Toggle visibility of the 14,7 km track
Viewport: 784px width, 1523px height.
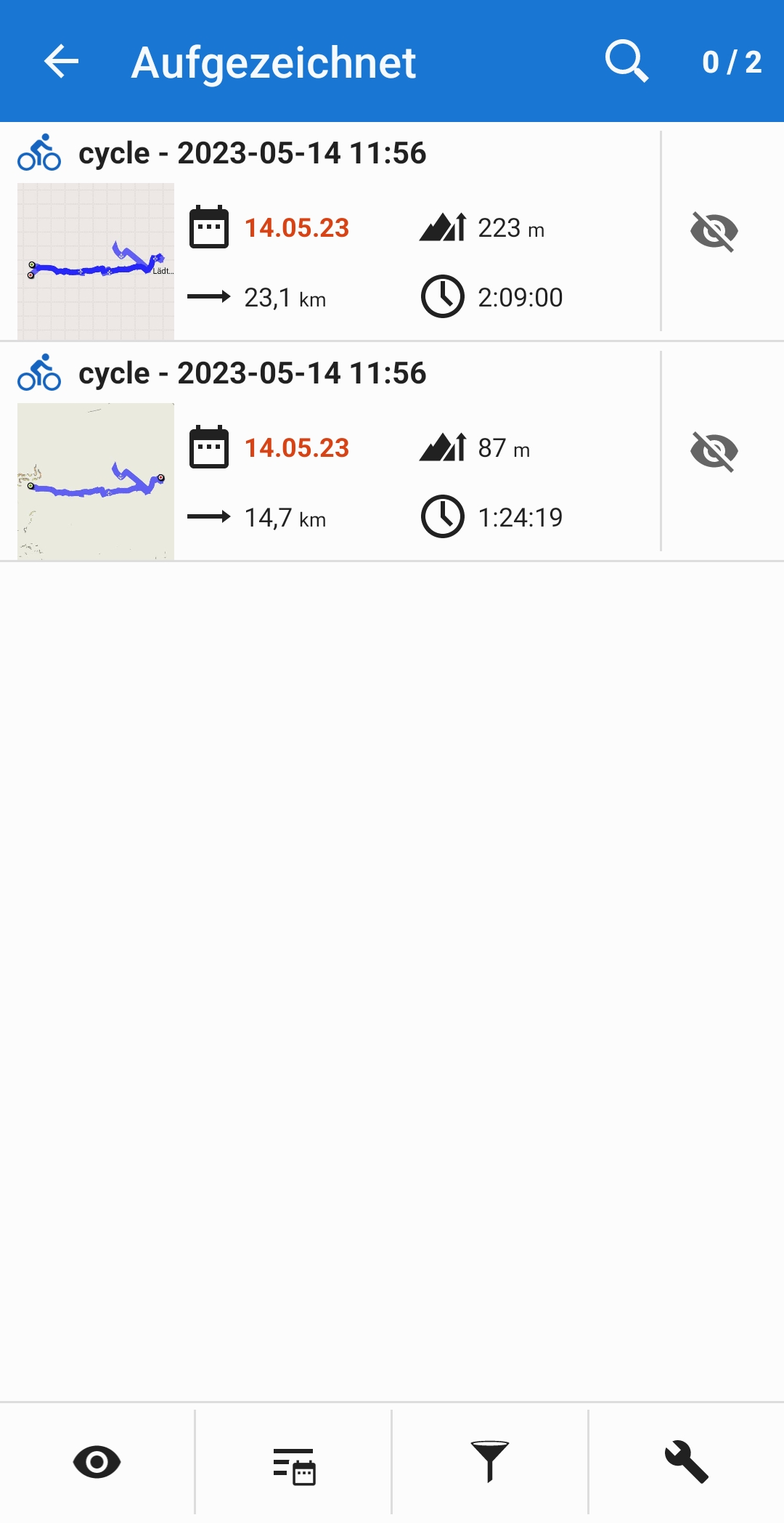pos(714,452)
